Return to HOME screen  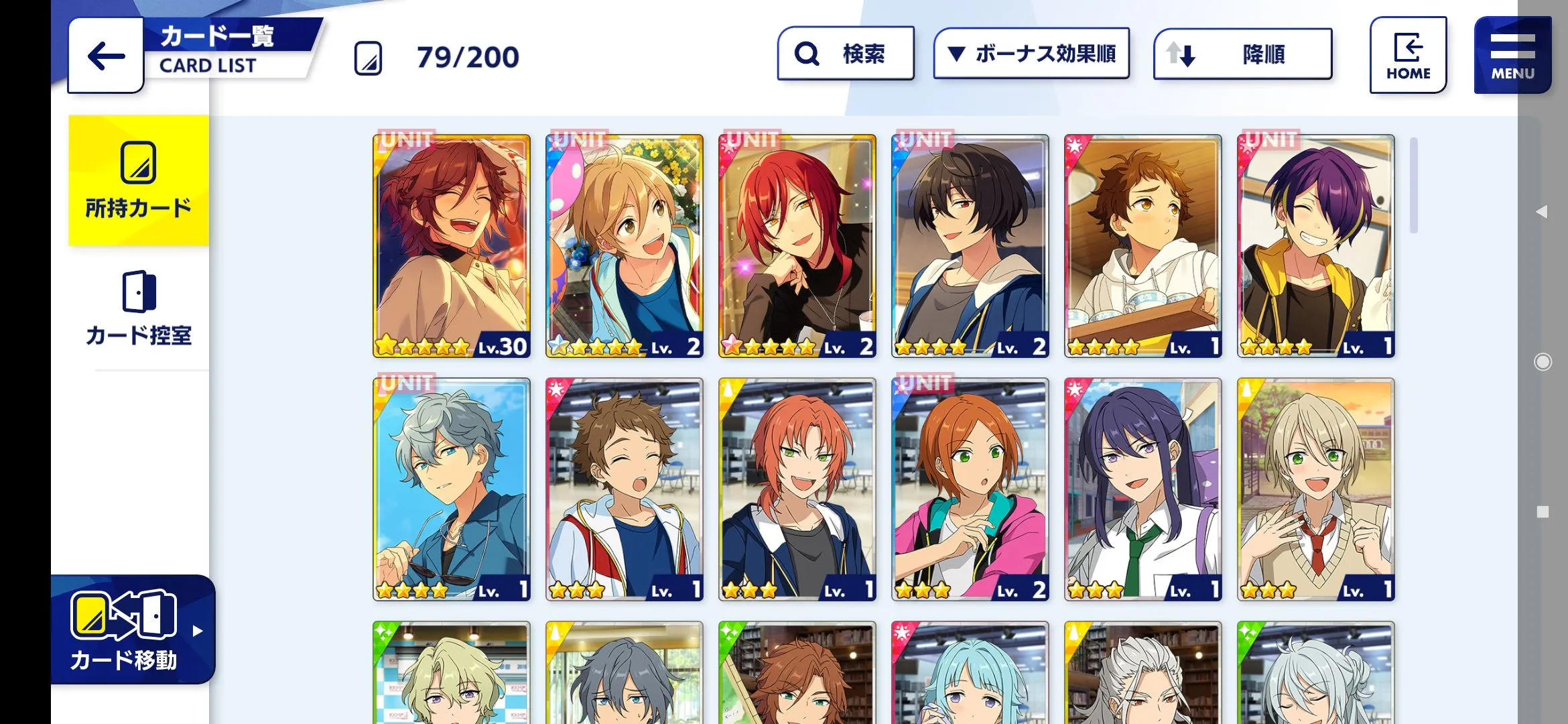click(x=1408, y=56)
